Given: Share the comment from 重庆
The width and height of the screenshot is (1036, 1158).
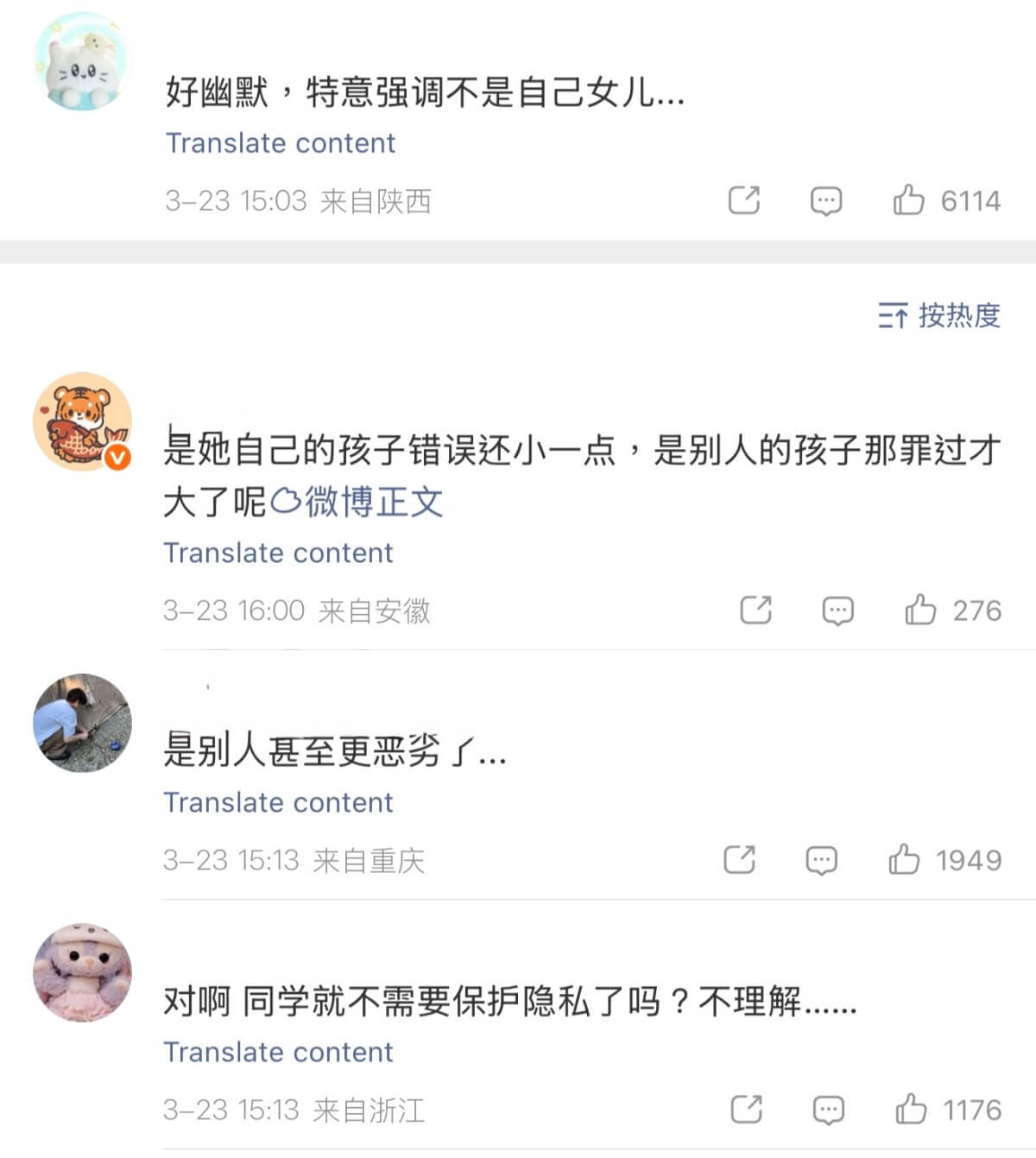Looking at the screenshot, I should point(740,860).
